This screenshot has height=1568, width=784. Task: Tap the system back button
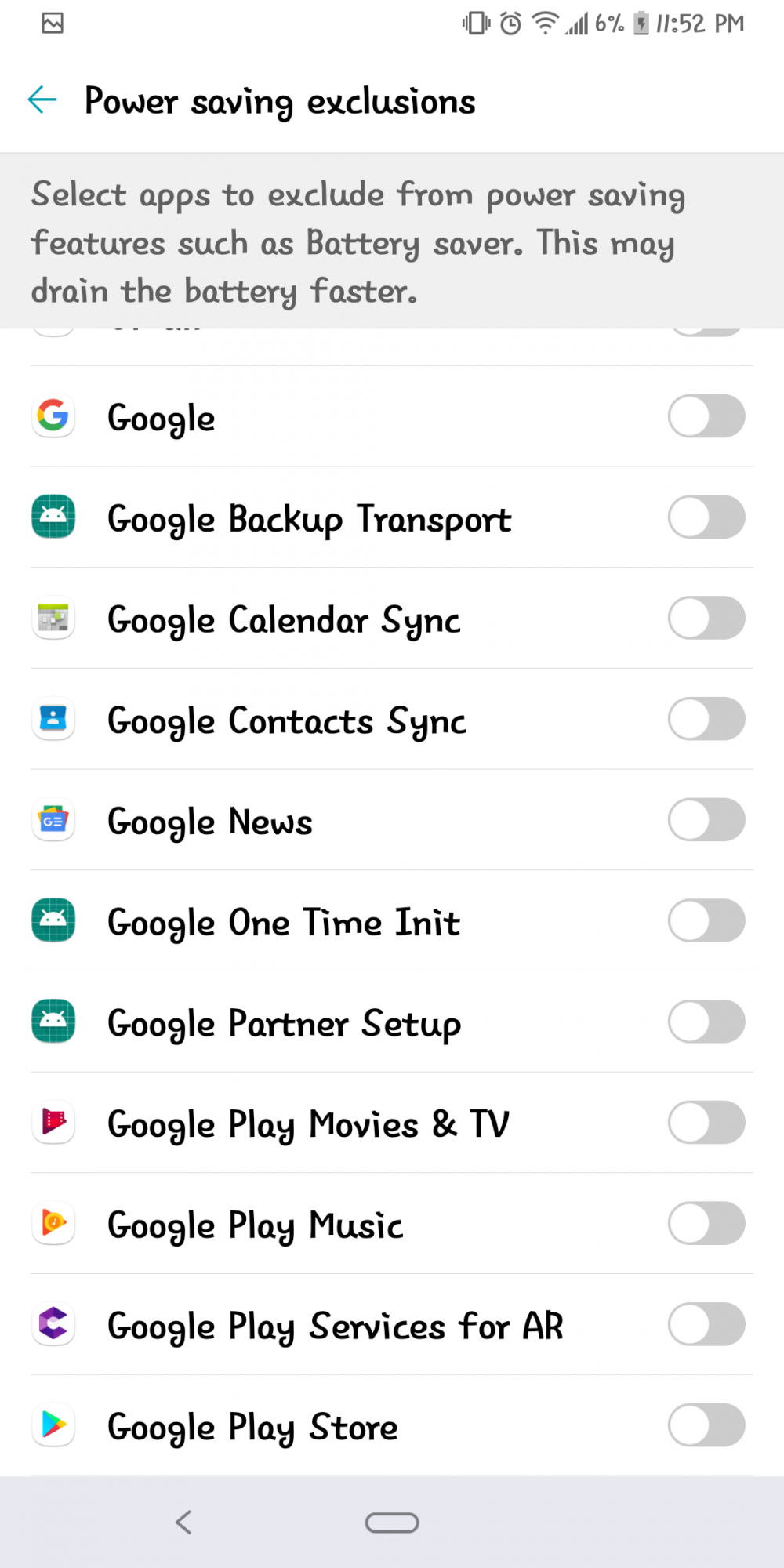click(x=183, y=1523)
